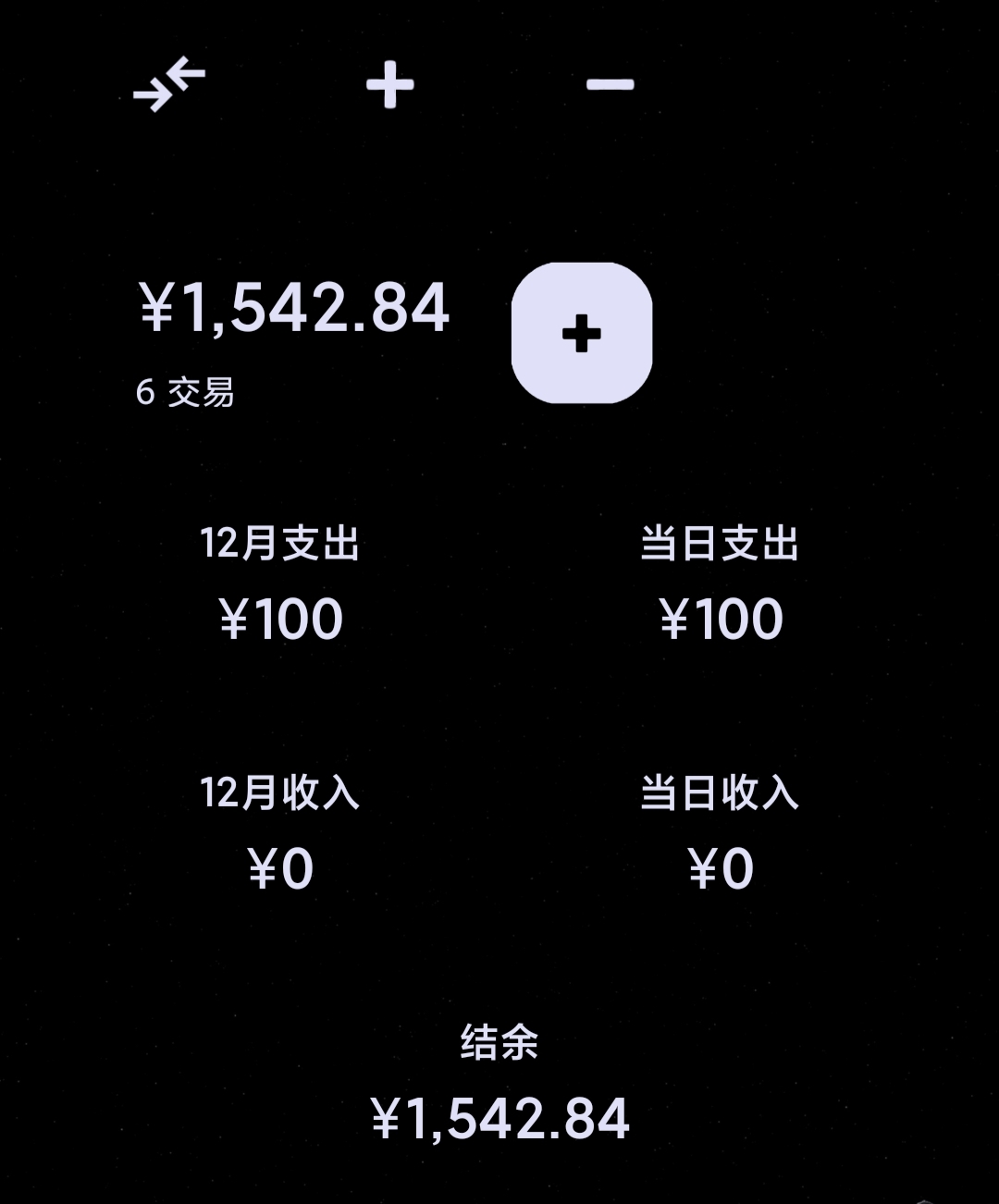Image resolution: width=999 pixels, height=1204 pixels.
Task: Tap the rounded plus button beside the balance
Action: [x=582, y=333]
